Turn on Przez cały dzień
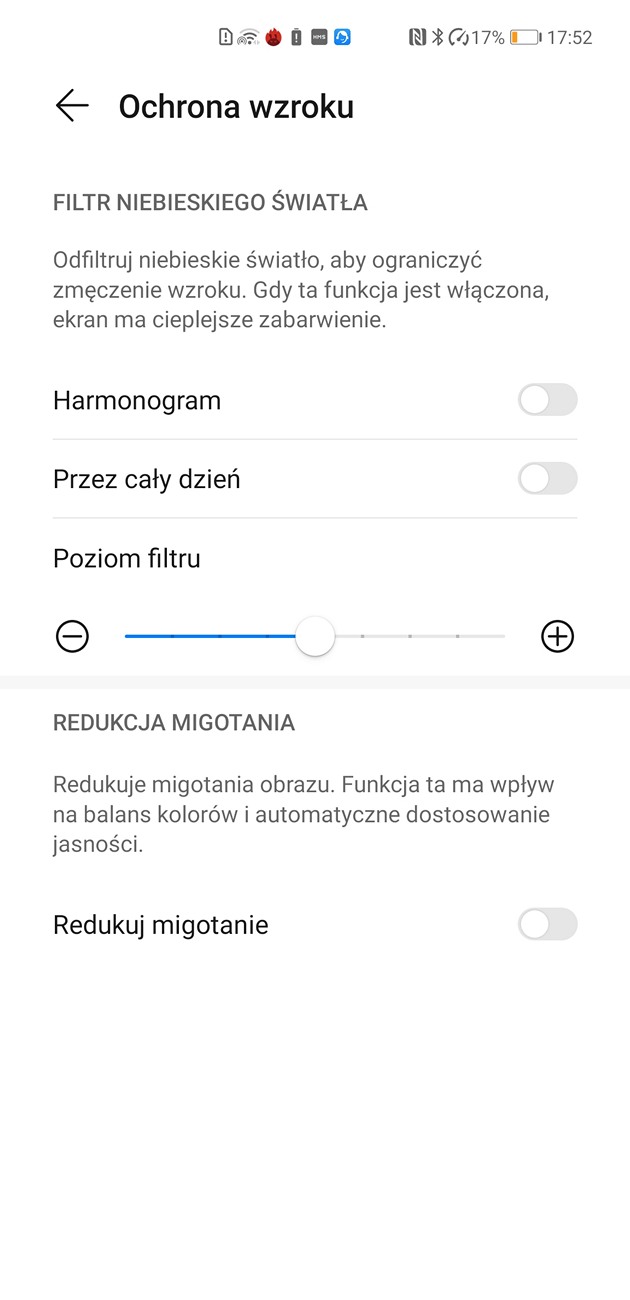Viewport: 630px width, 1300px height. click(547, 479)
